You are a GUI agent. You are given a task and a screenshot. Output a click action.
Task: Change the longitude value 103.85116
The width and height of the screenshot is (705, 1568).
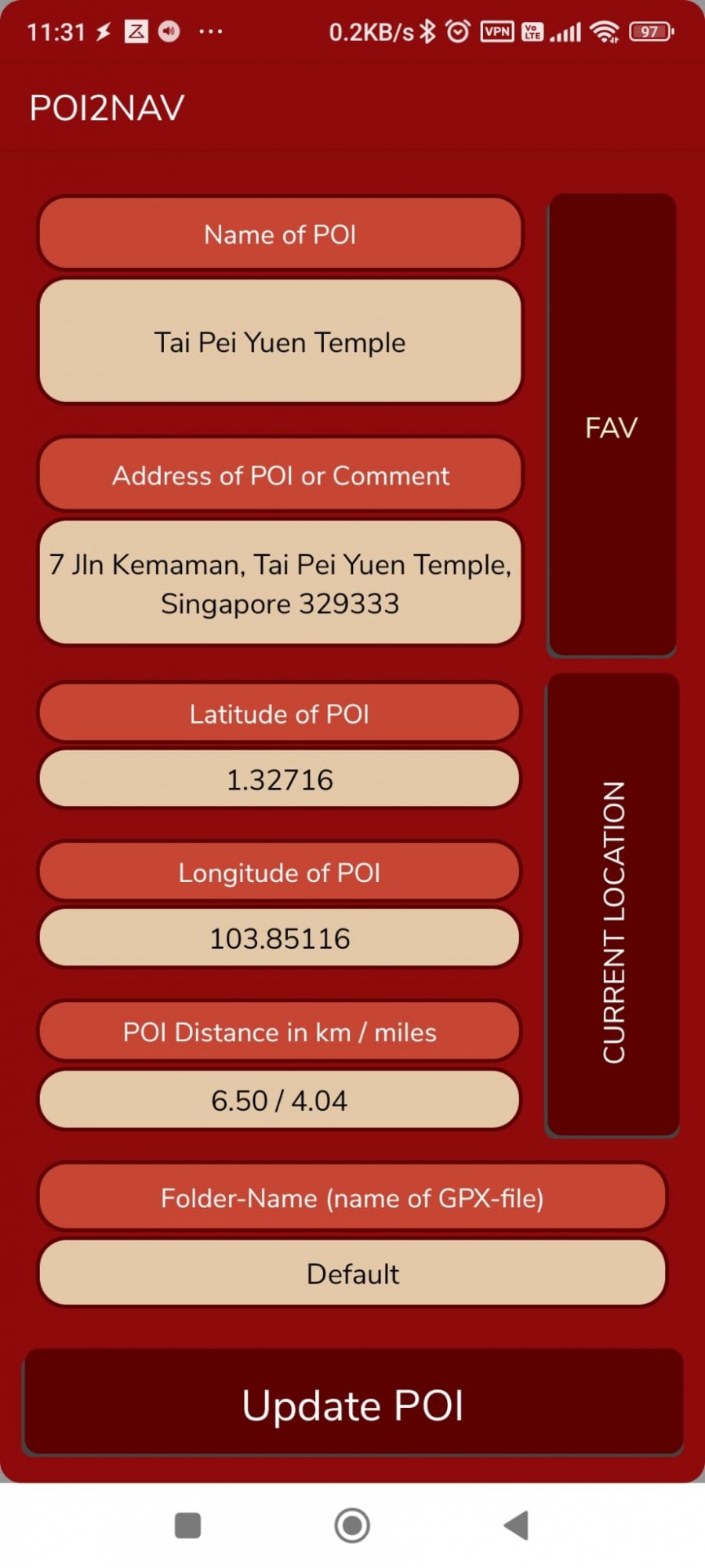pos(279,938)
